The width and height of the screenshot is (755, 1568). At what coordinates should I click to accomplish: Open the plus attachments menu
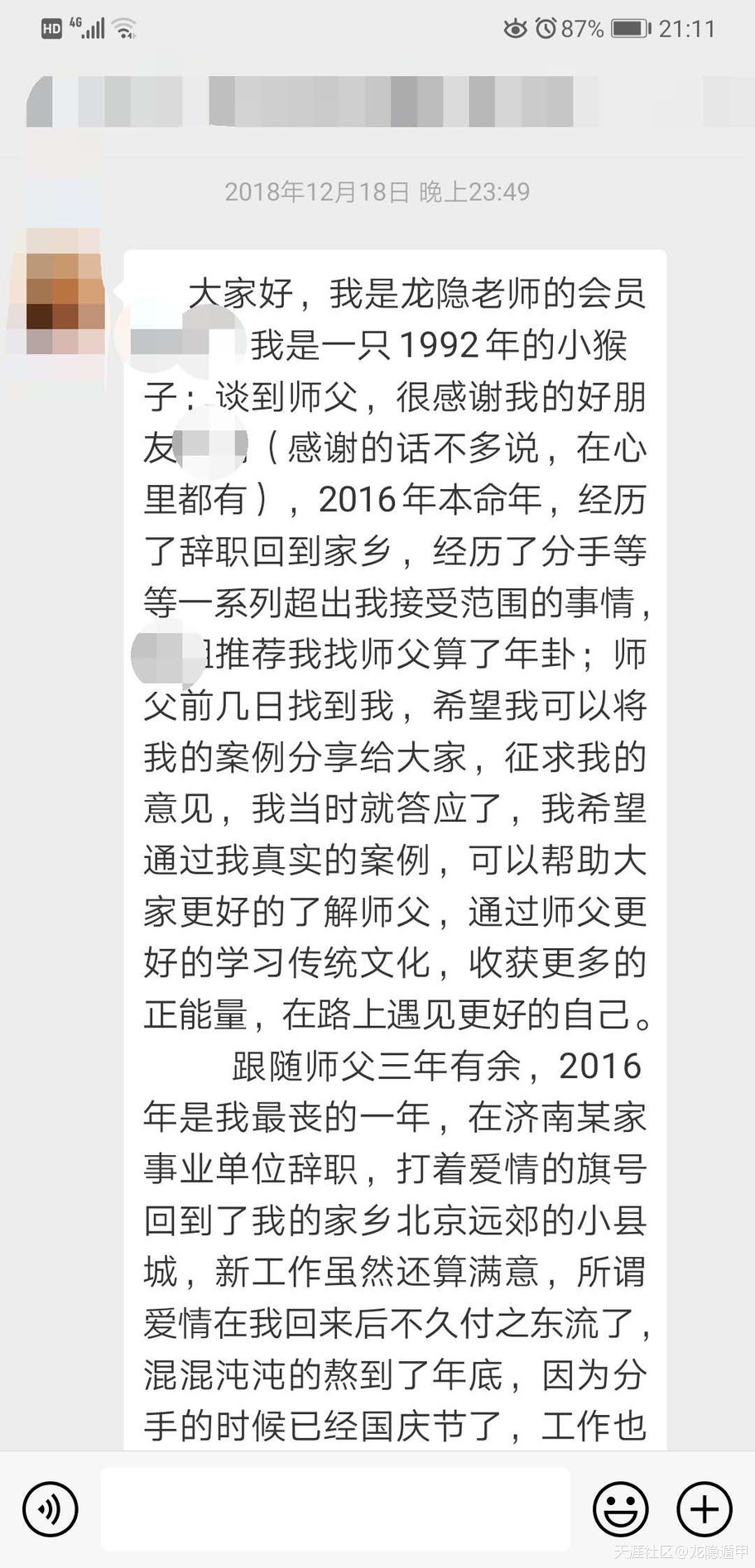(705, 1509)
